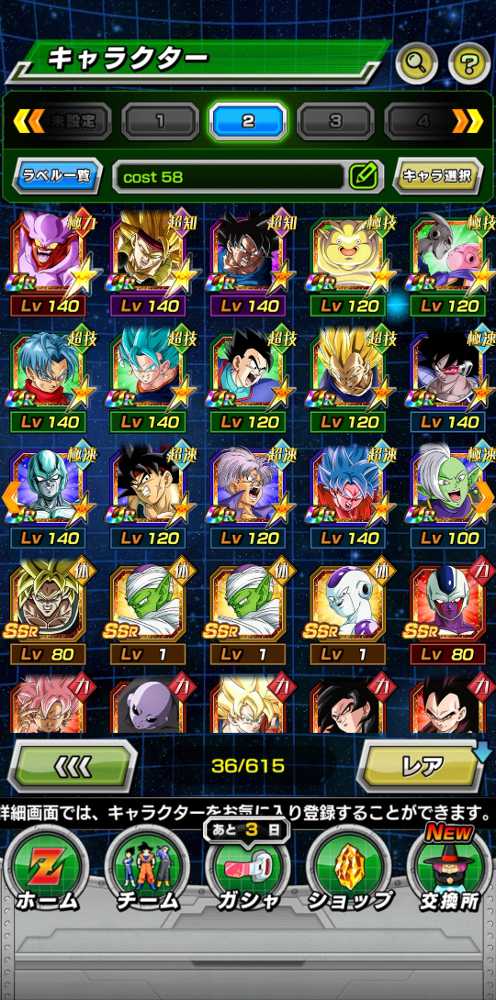Open the SSR Lv 80 Broly character card
Viewport: 496px width, 1000px height.
tap(50, 612)
